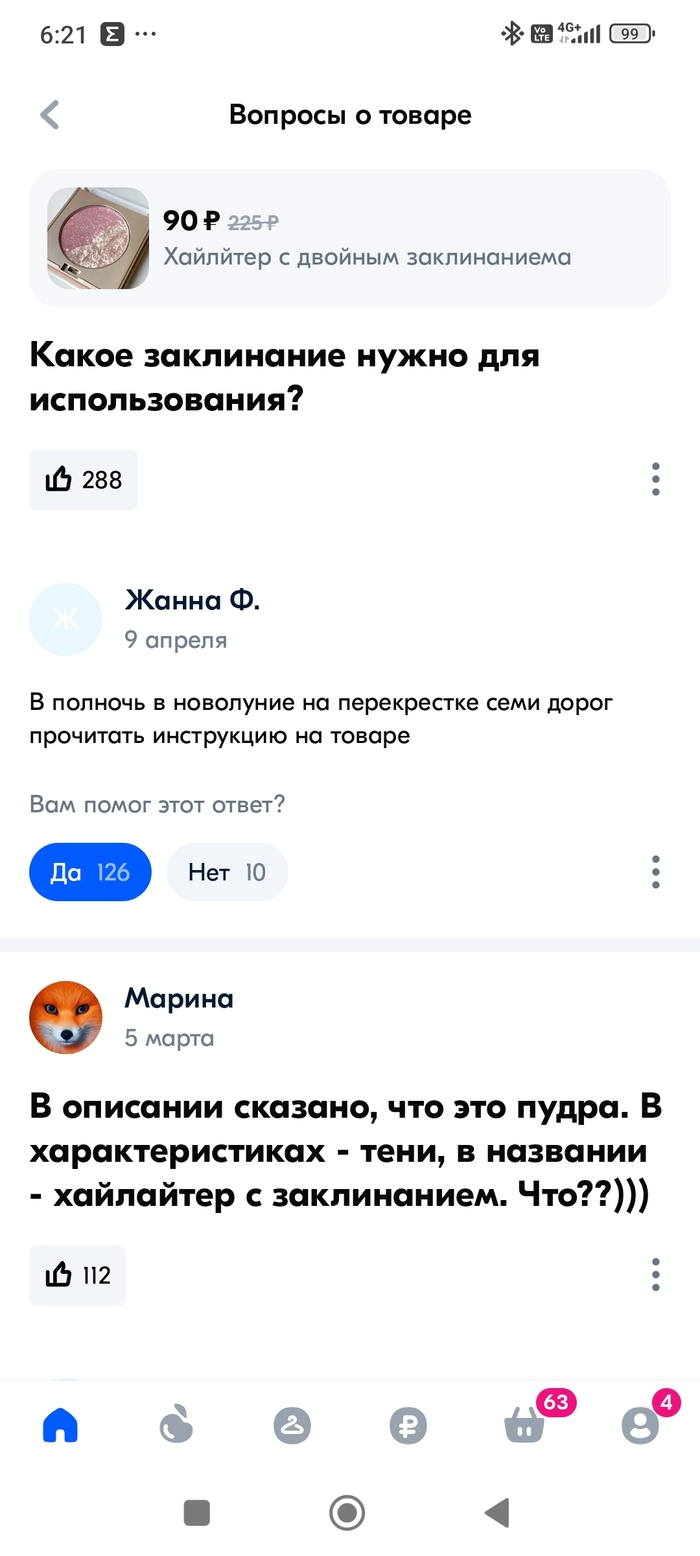The image size is (700, 1556).
Task: Go back from the product questions screen
Action: pos(50,115)
